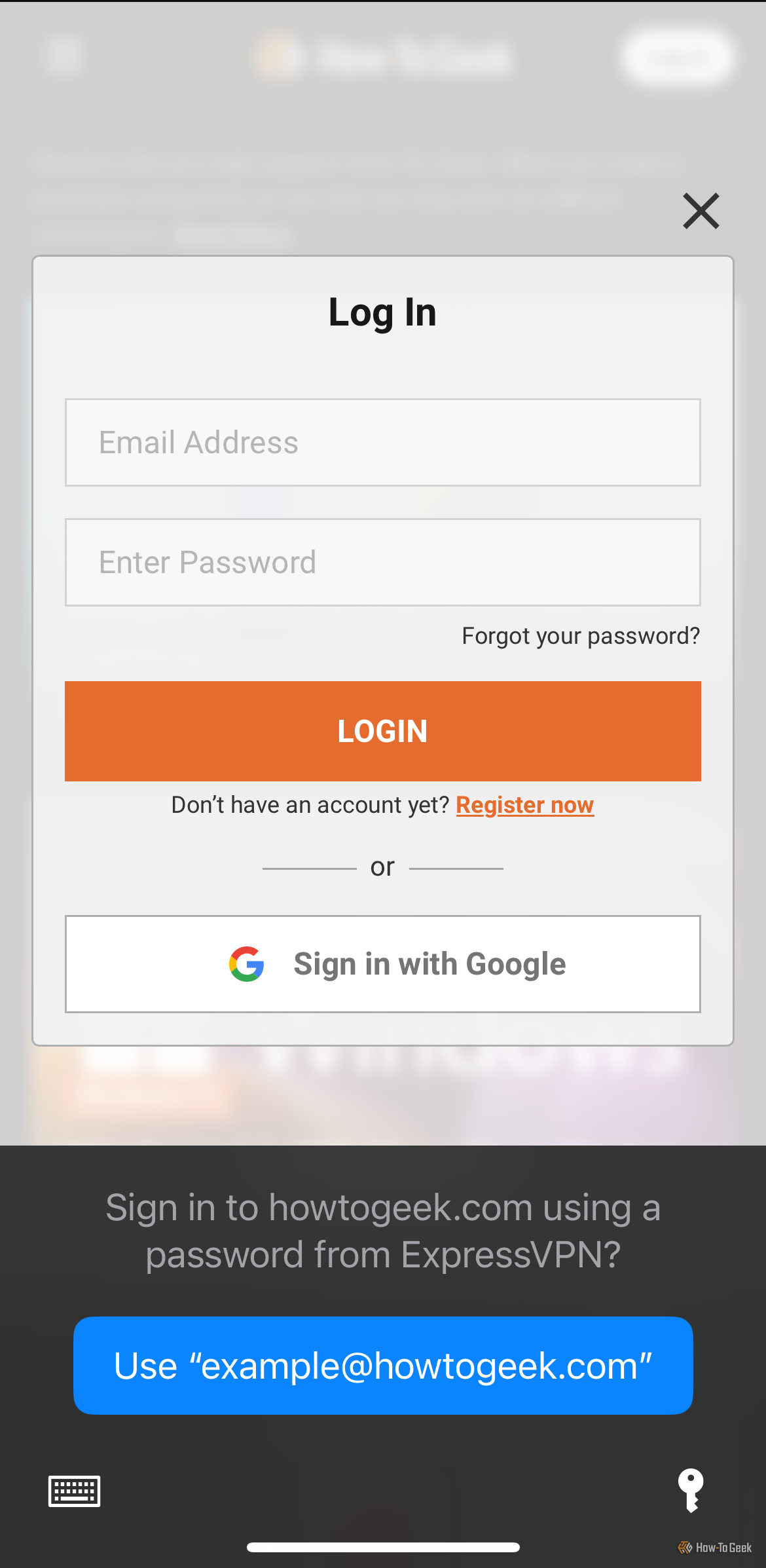Image resolution: width=766 pixels, height=1568 pixels.
Task: Tap the orange LOGIN button
Action: click(383, 731)
